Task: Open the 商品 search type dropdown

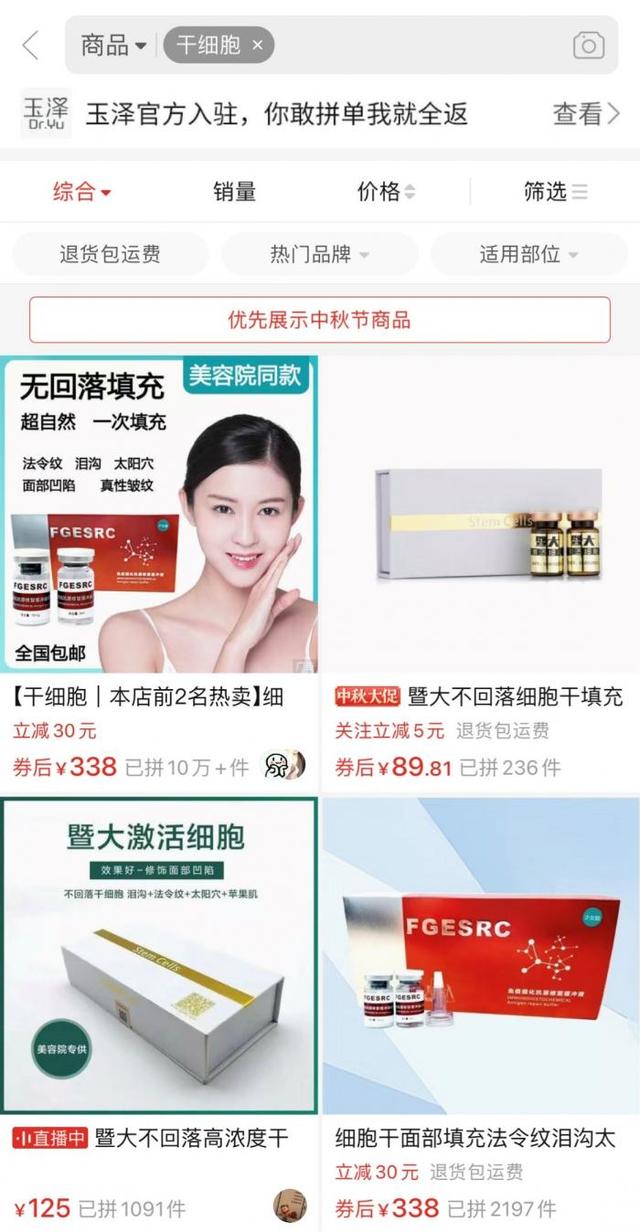Action: coord(112,46)
